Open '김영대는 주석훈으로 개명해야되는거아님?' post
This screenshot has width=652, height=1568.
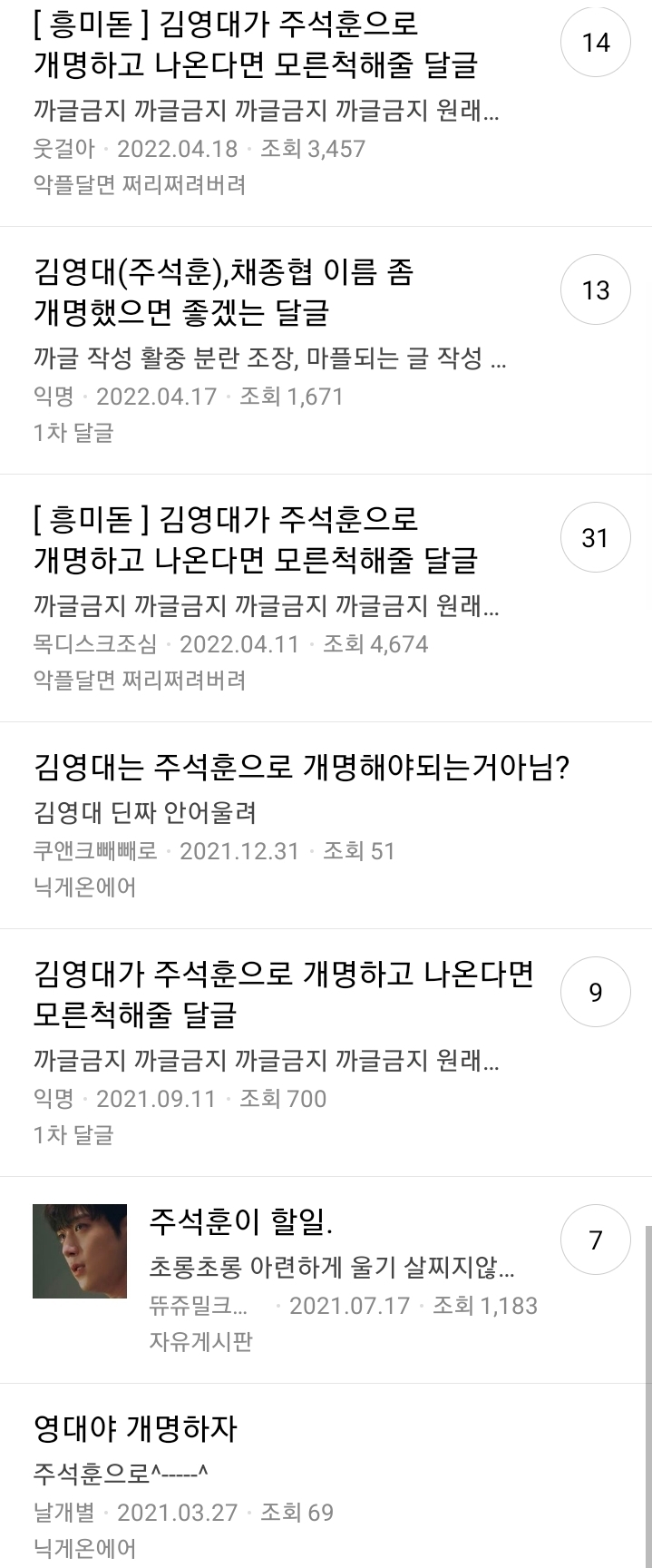(301, 768)
